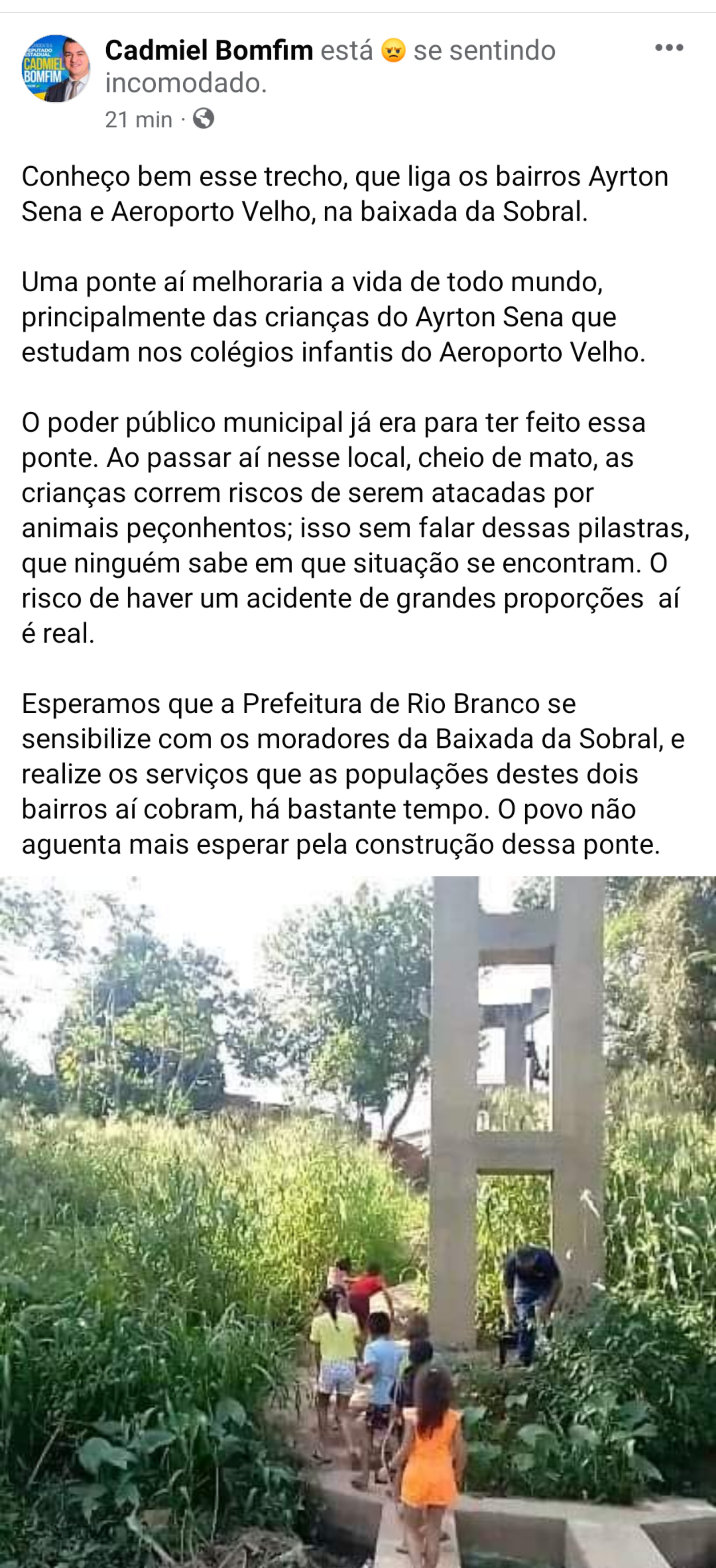Viewport: 716px width, 1568px height.
Task: Tap the public audience globe icon
Action: pos(203,118)
